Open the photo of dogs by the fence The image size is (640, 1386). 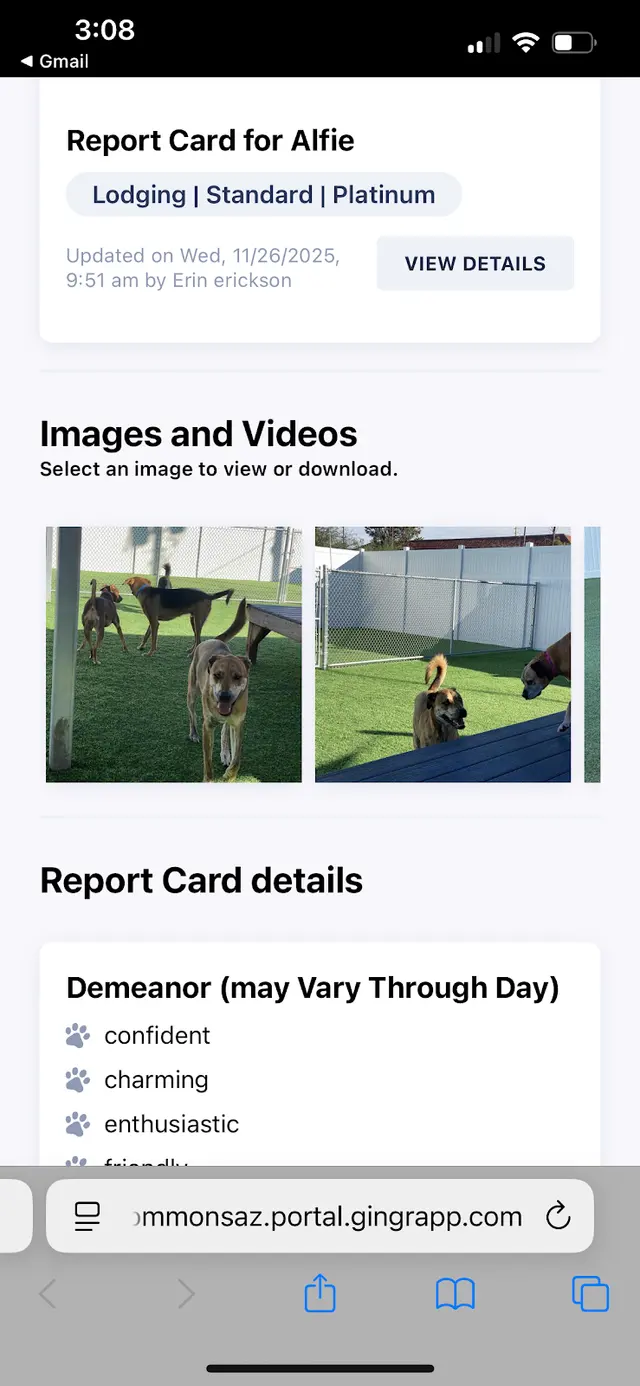click(443, 654)
